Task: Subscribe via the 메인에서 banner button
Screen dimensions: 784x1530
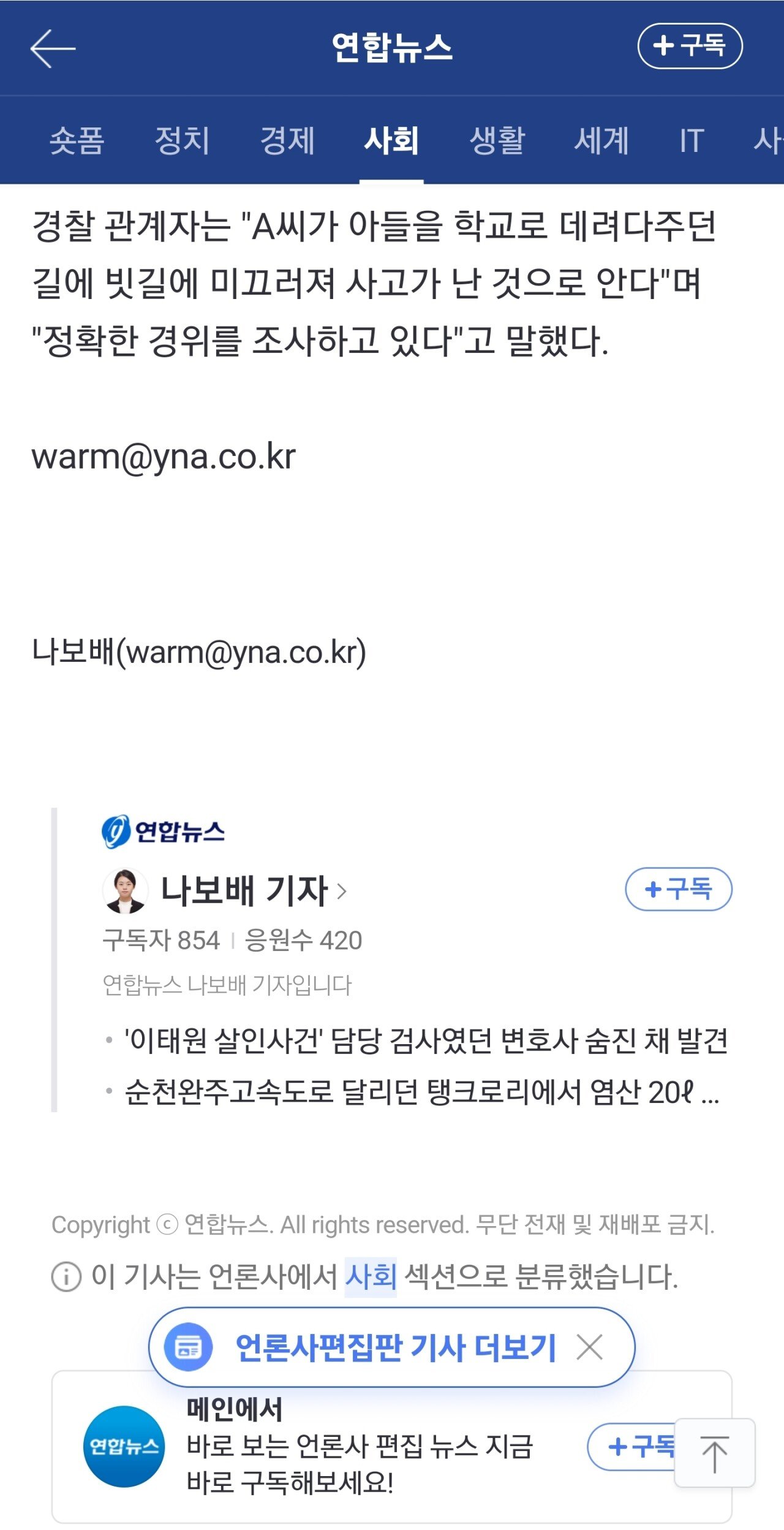Action: [631, 1447]
